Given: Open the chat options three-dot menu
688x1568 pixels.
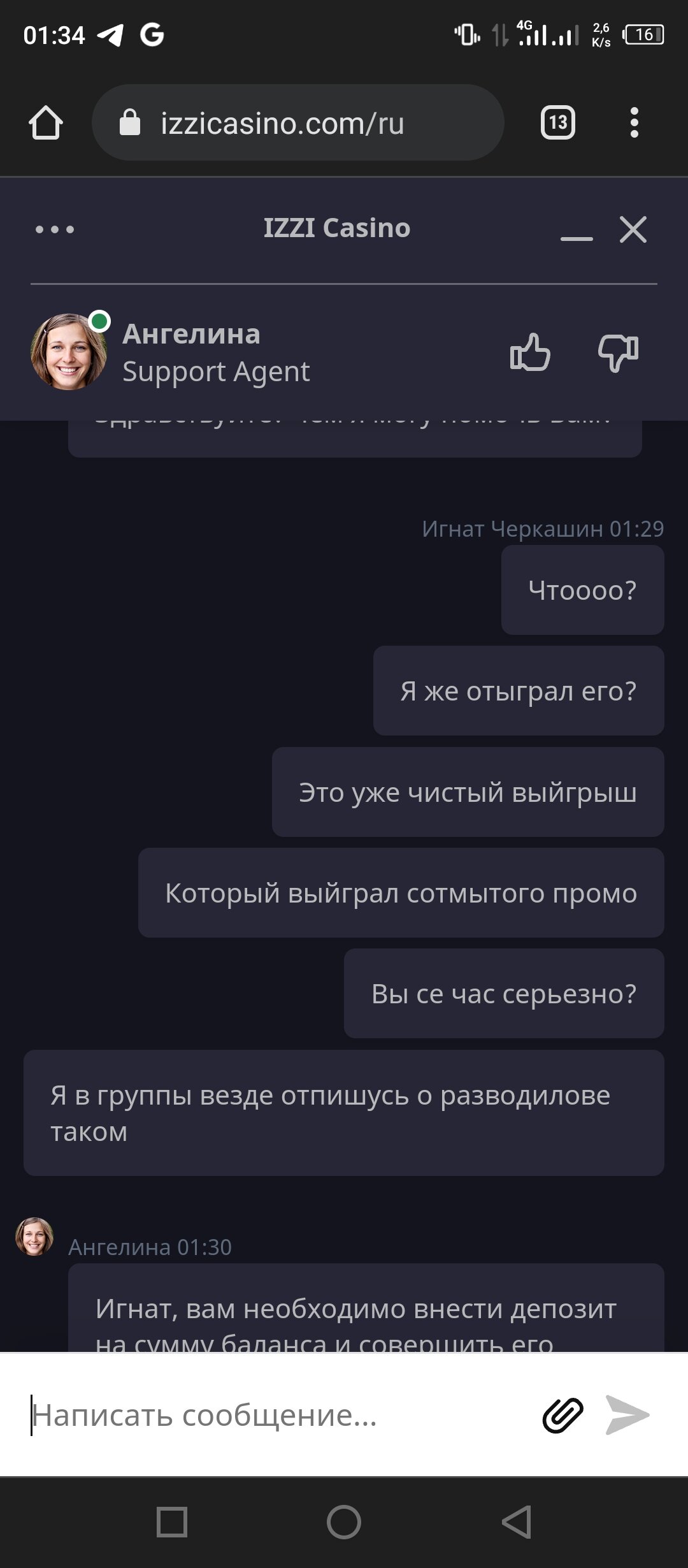Looking at the screenshot, I should point(55,229).
